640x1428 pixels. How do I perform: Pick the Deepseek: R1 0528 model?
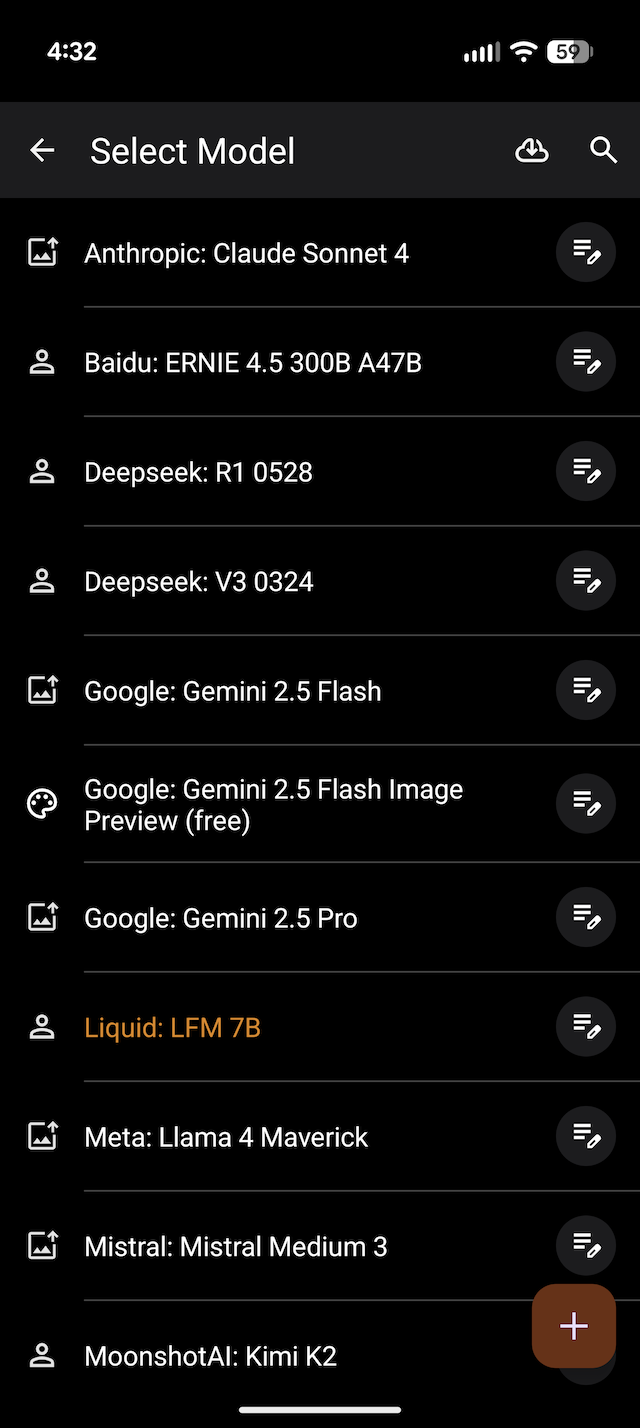pos(198,472)
